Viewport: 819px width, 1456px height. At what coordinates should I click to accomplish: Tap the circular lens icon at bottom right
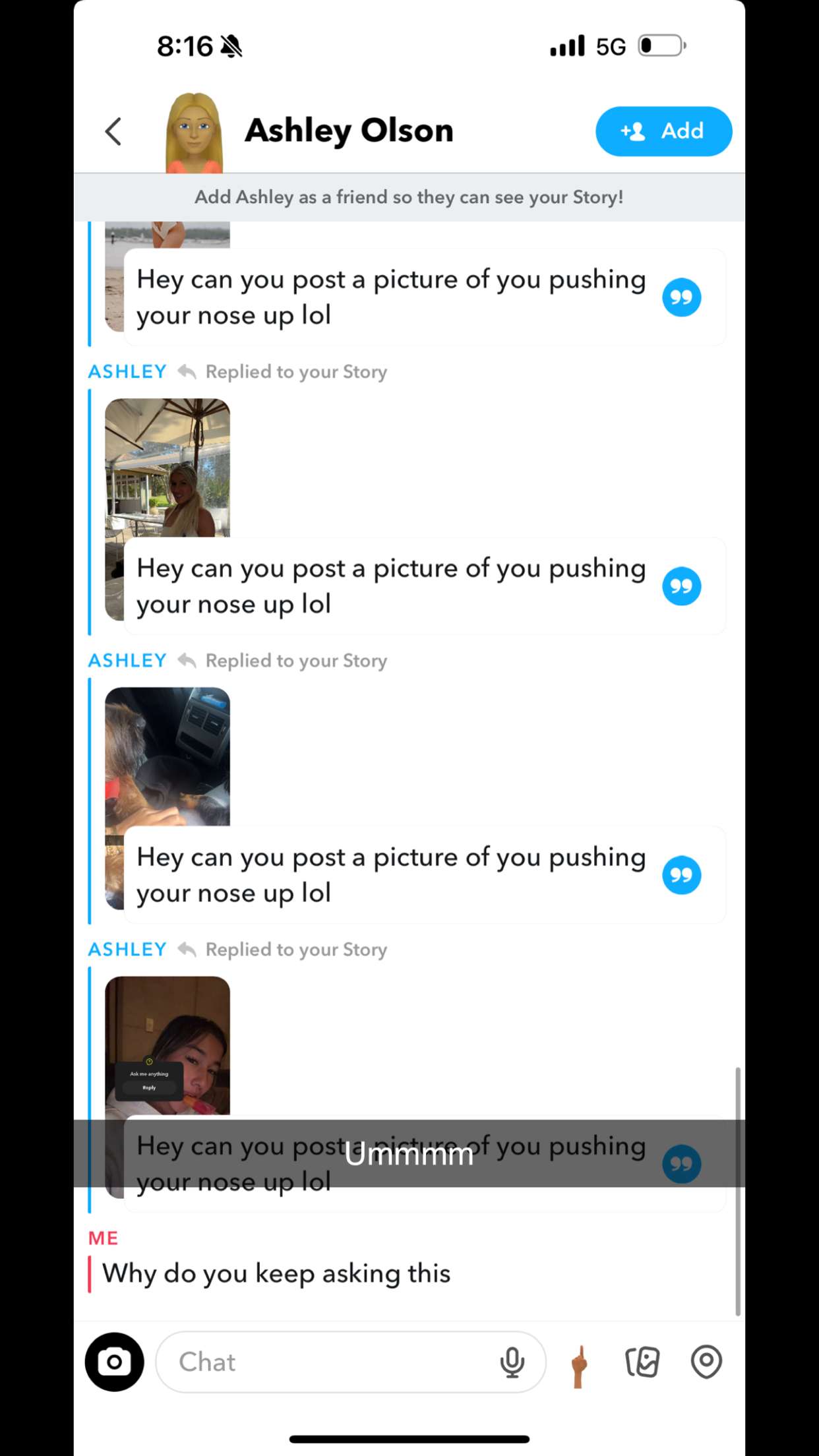pos(706,1362)
